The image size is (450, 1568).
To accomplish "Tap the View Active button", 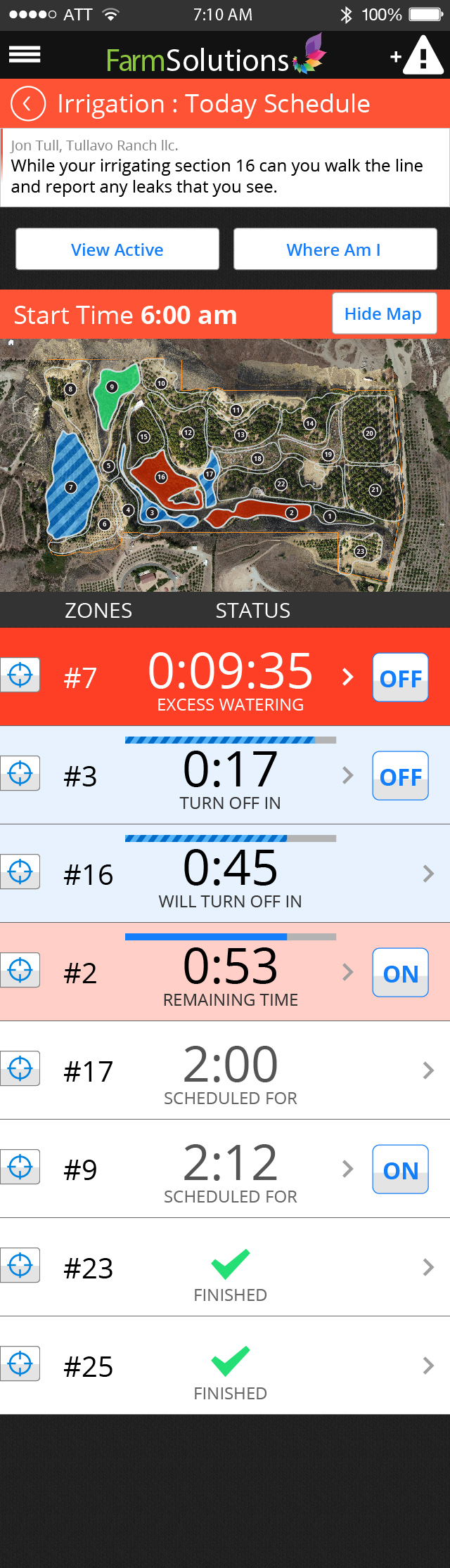I will tap(117, 250).
